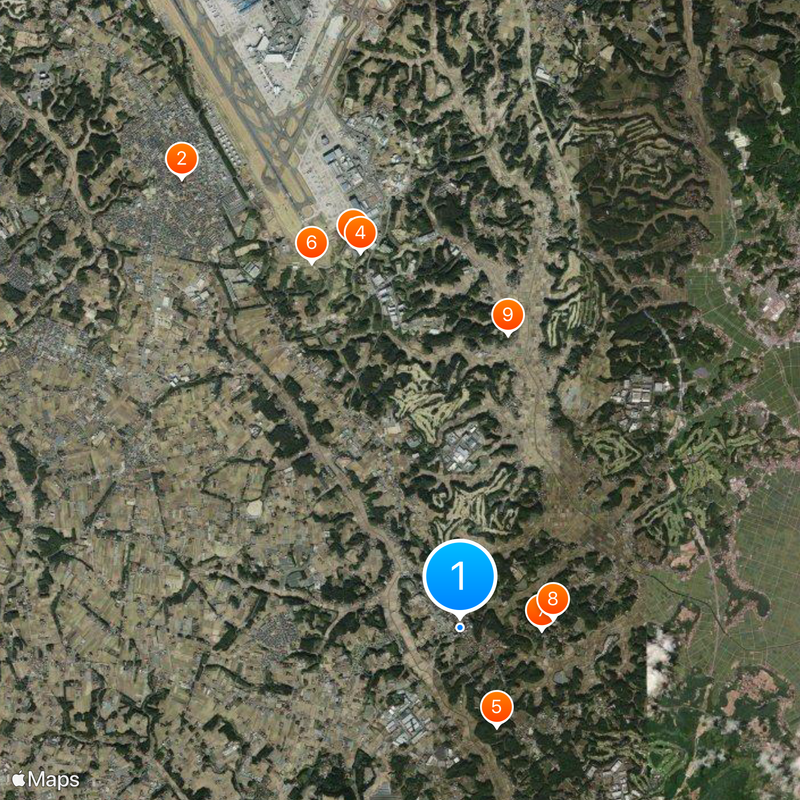Tap the orange pin numbered 8
Screen dimensions: 800x800
[x=552, y=599]
